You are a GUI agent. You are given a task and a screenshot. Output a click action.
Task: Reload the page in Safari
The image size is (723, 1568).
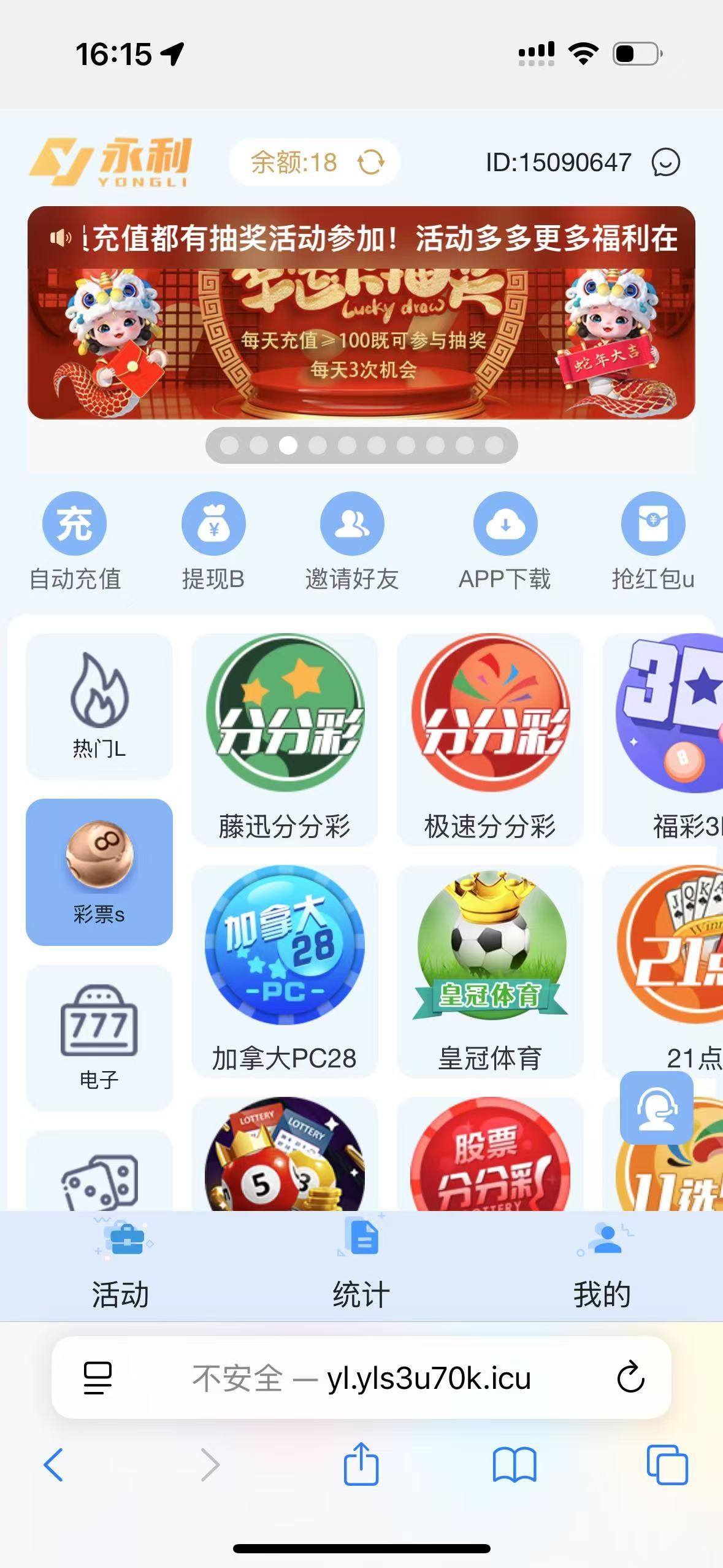(x=630, y=1377)
